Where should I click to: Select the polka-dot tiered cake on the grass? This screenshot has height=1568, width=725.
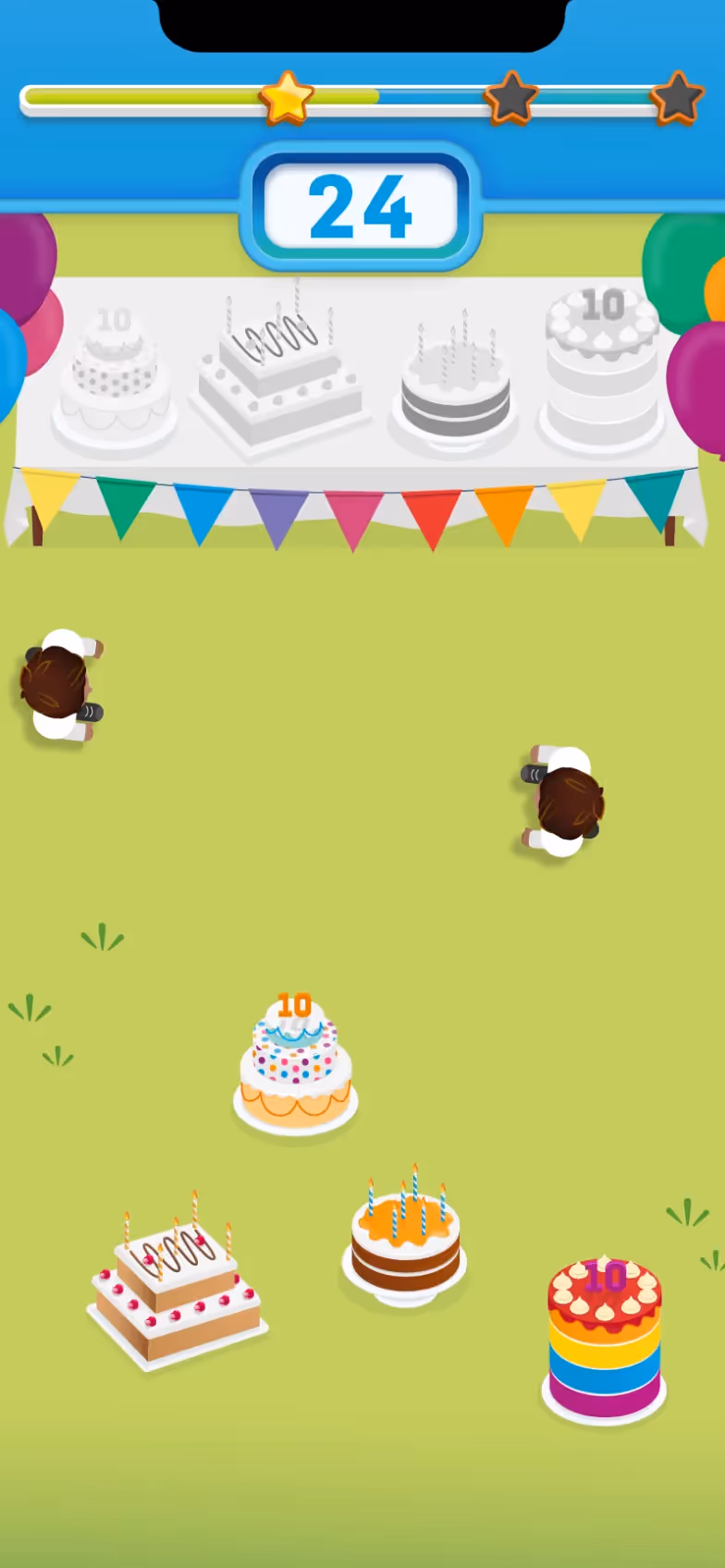pyautogui.click(x=295, y=1068)
